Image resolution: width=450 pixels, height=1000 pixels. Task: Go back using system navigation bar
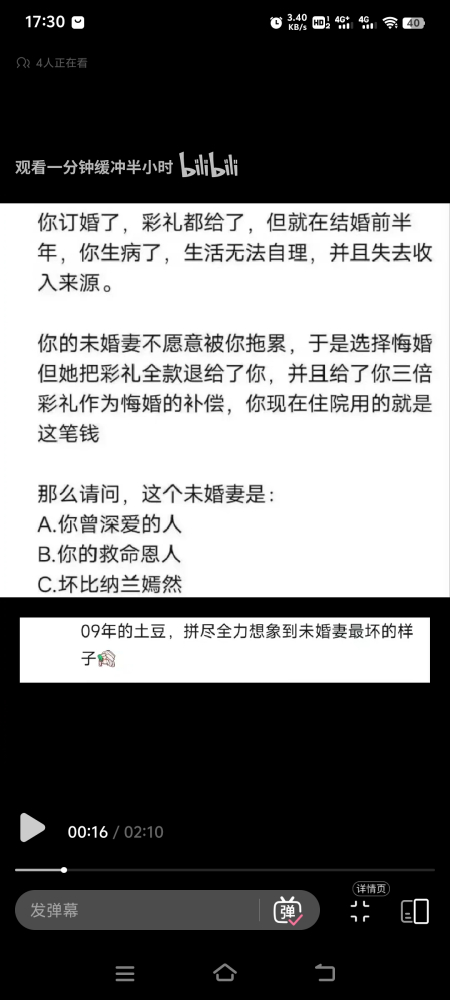point(325,972)
